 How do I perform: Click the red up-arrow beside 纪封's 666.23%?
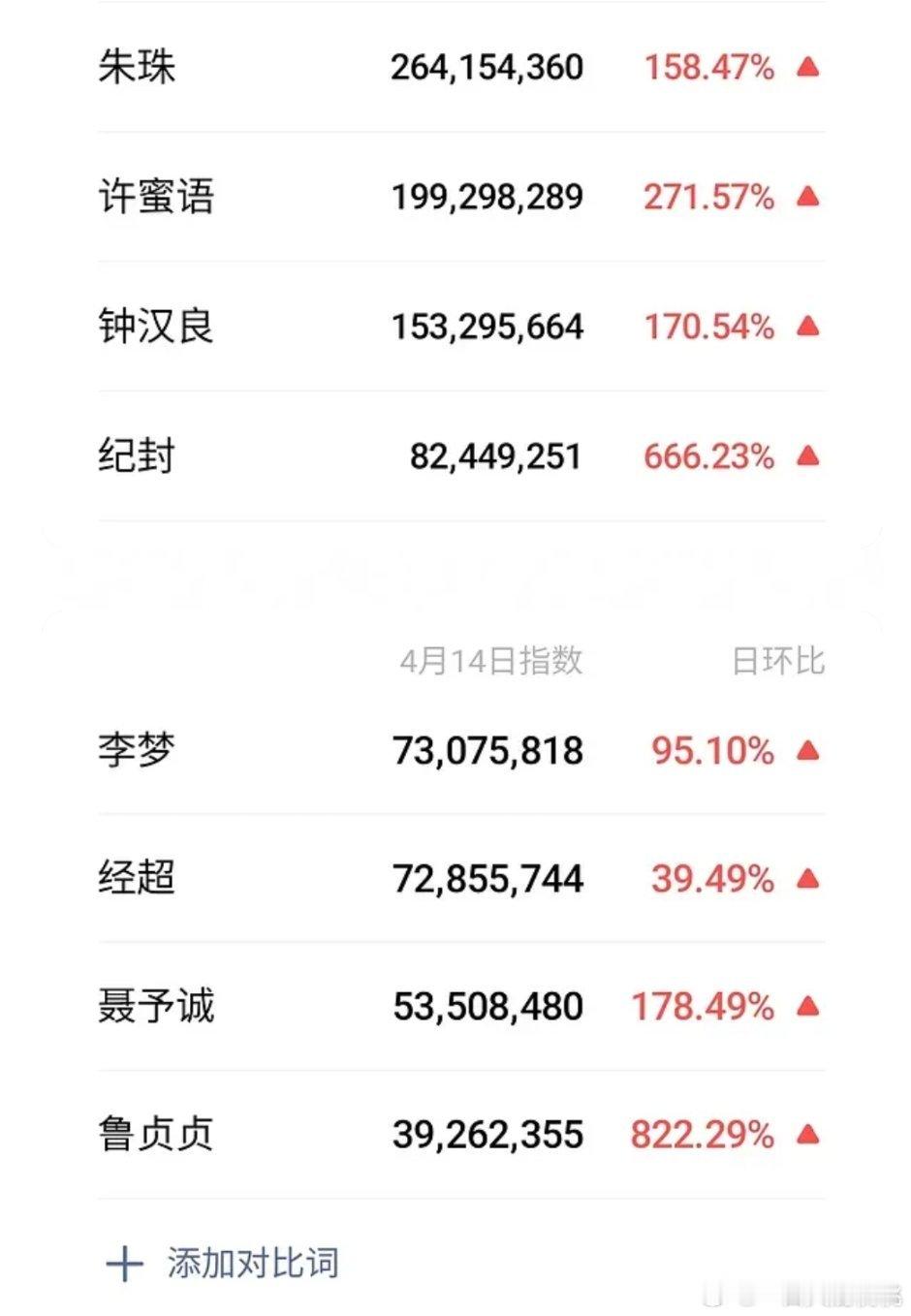coord(807,455)
